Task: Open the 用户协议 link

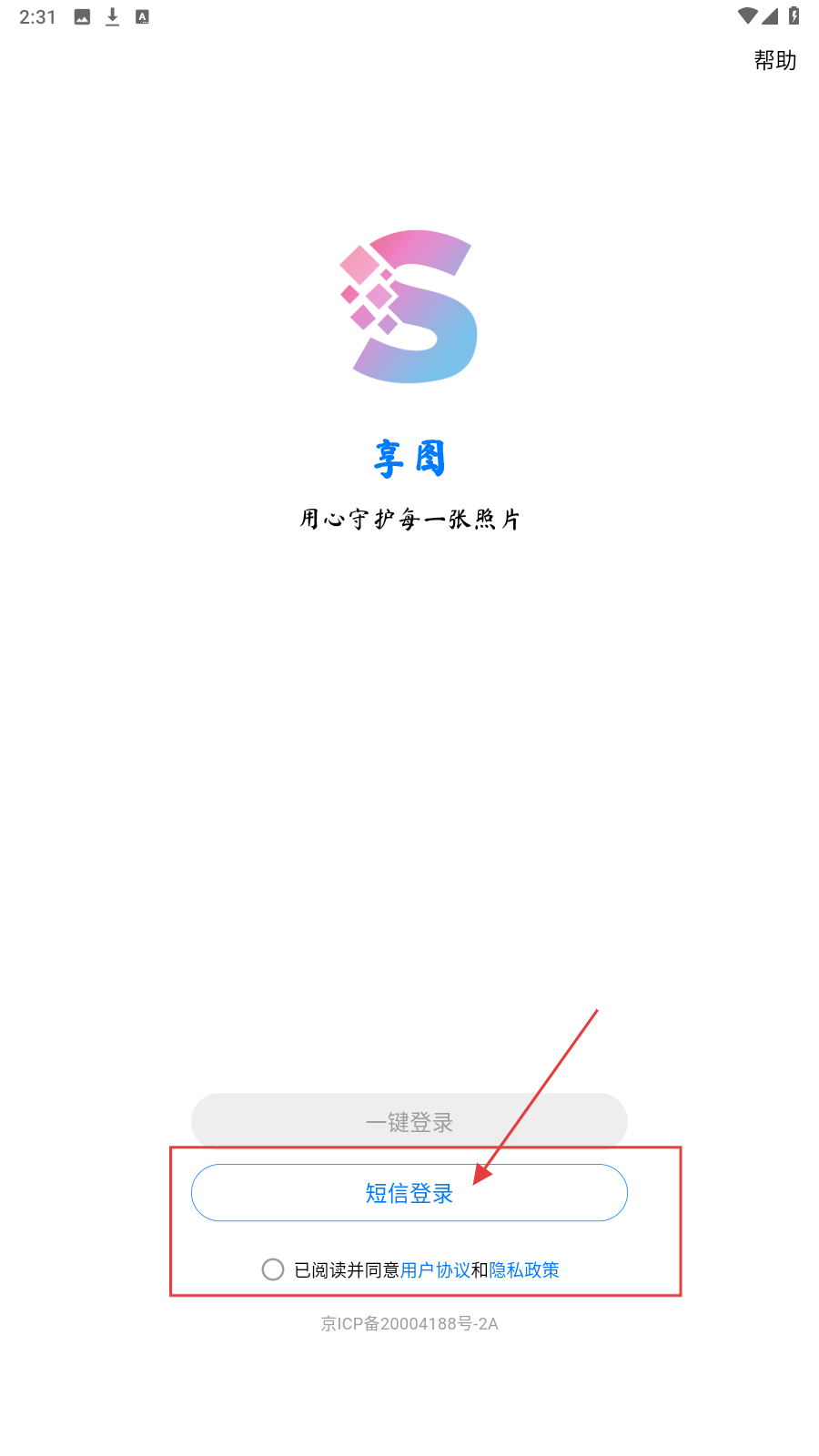Action: 435,1269
